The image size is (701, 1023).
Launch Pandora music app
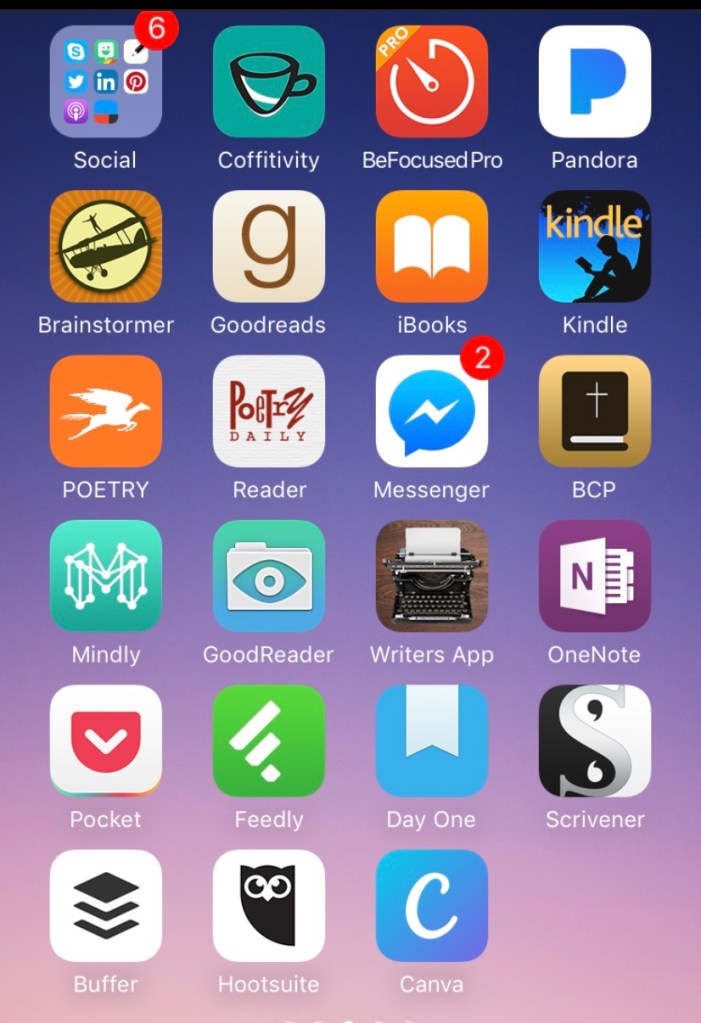pyautogui.click(x=595, y=82)
